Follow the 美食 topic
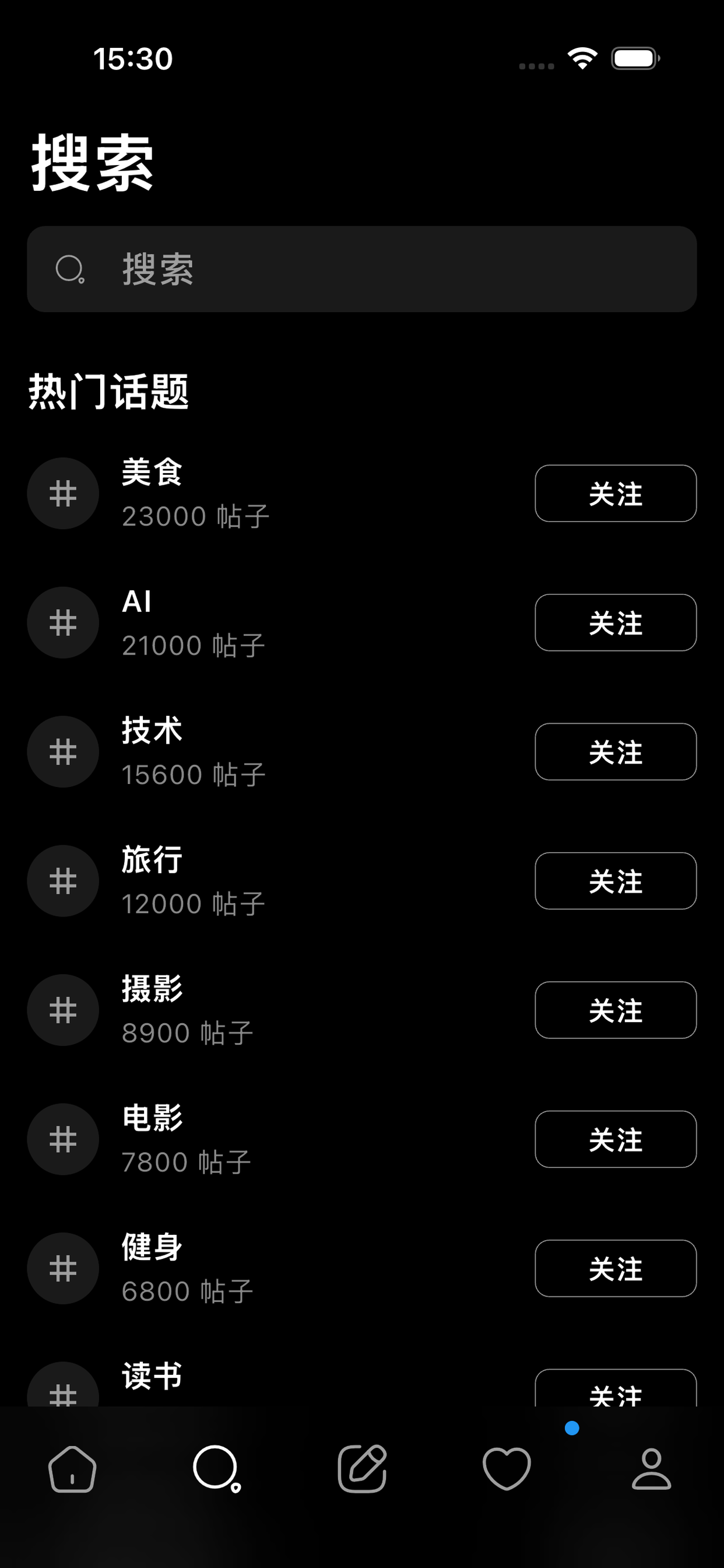The width and height of the screenshot is (724, 1568). pos(616,493)
